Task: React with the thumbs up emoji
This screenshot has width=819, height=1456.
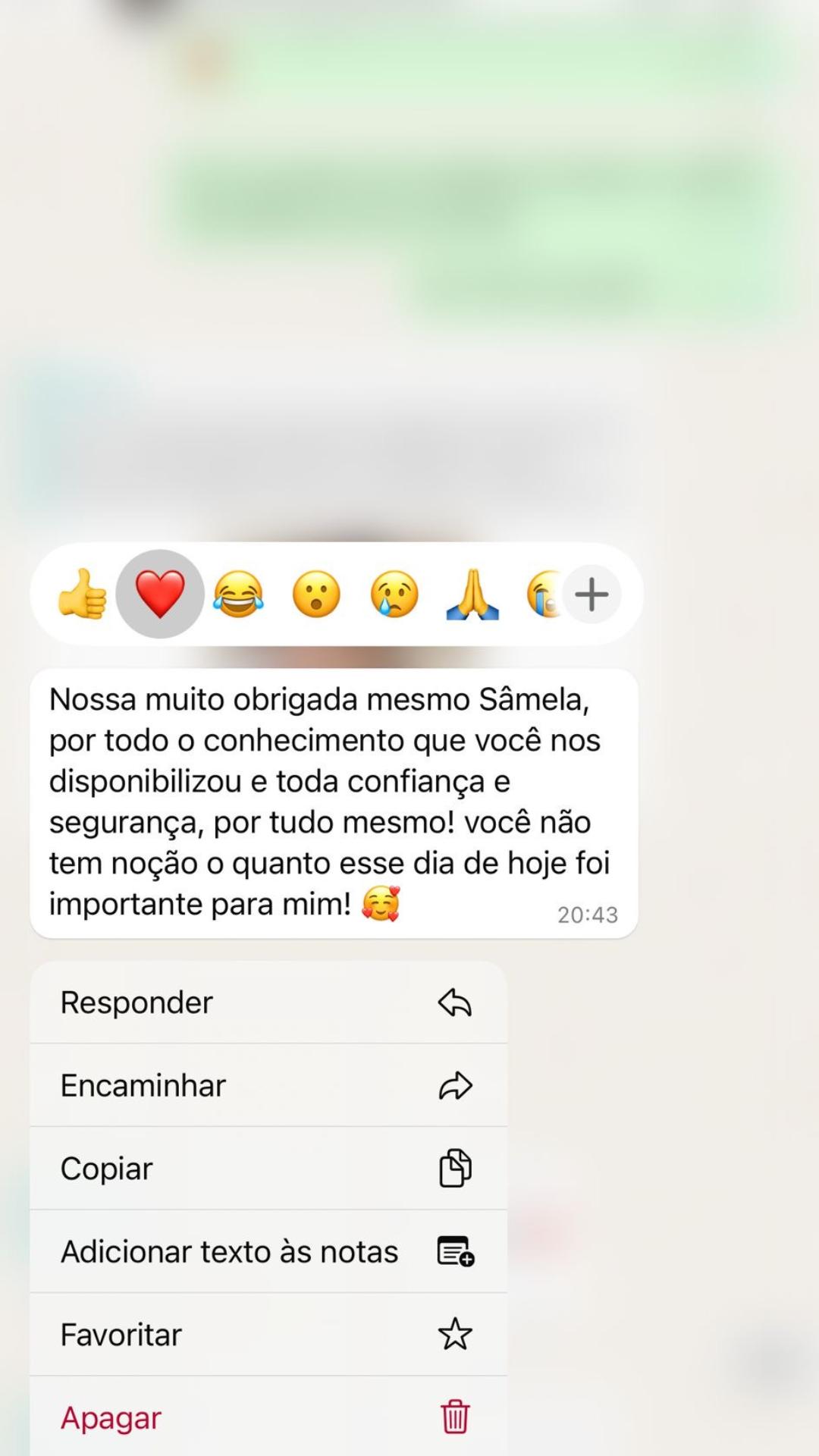Action: click(x=82, y=594)
